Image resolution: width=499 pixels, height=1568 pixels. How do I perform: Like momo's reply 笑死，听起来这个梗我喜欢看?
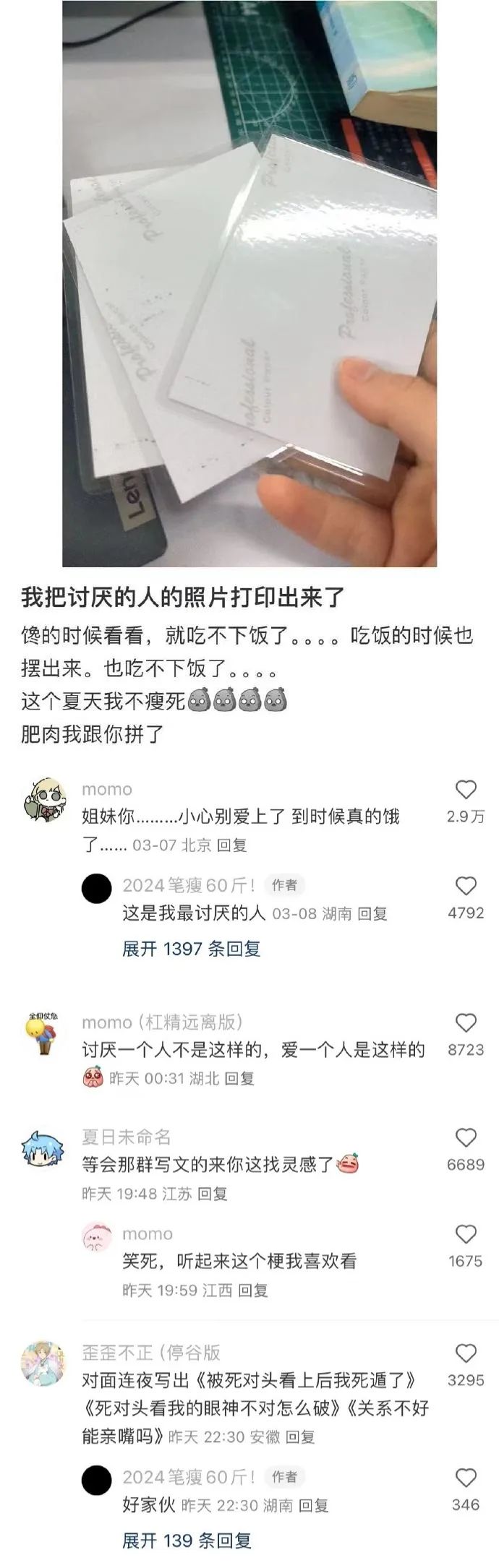point(466,1234)
